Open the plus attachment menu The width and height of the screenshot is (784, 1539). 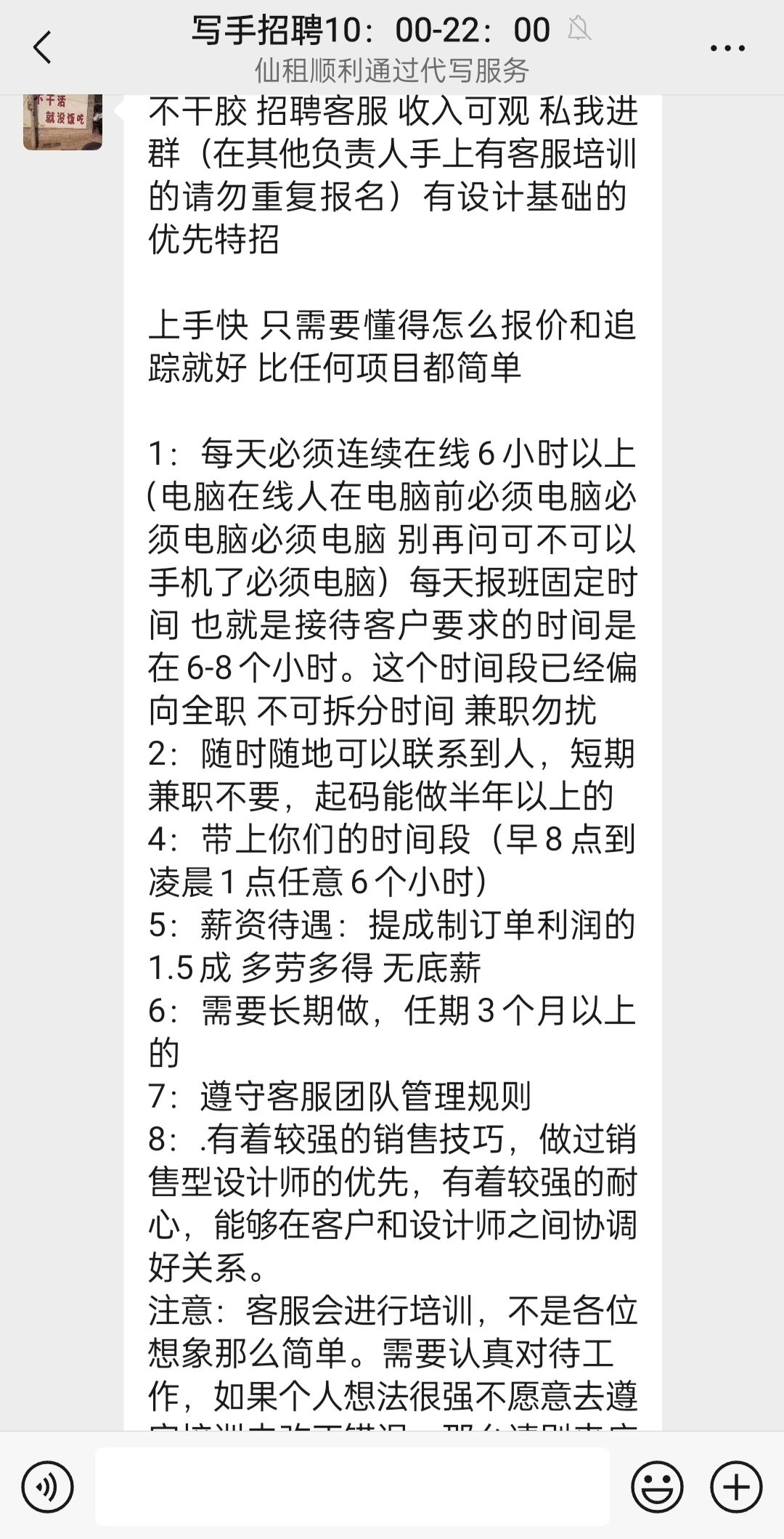(x=735, y=1487)
